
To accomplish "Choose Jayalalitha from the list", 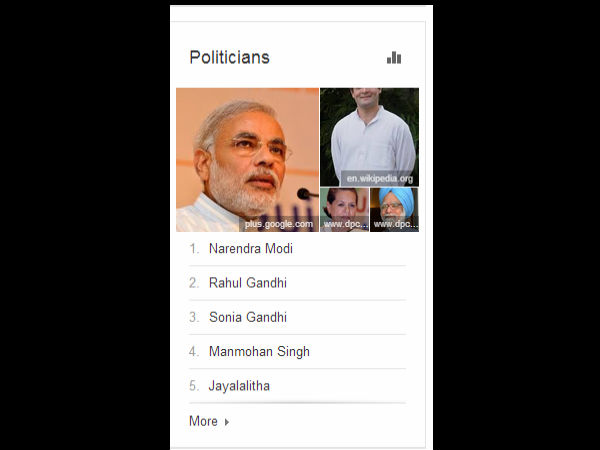I will pyautogui.click(x=239, y=385).
